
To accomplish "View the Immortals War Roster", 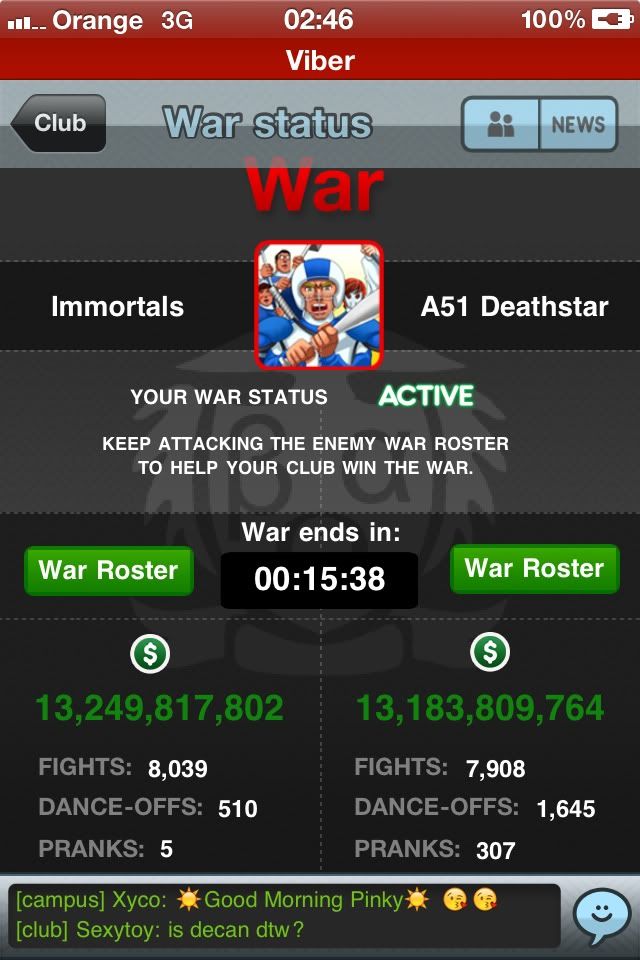I will pos(108,570).
